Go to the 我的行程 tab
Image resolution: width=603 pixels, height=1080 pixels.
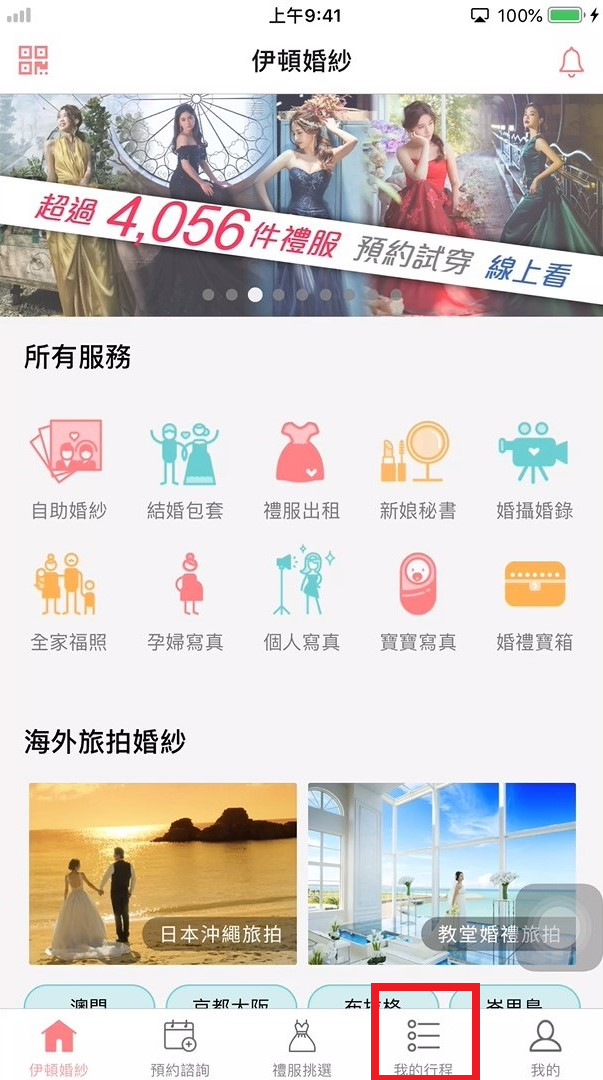423,1048
